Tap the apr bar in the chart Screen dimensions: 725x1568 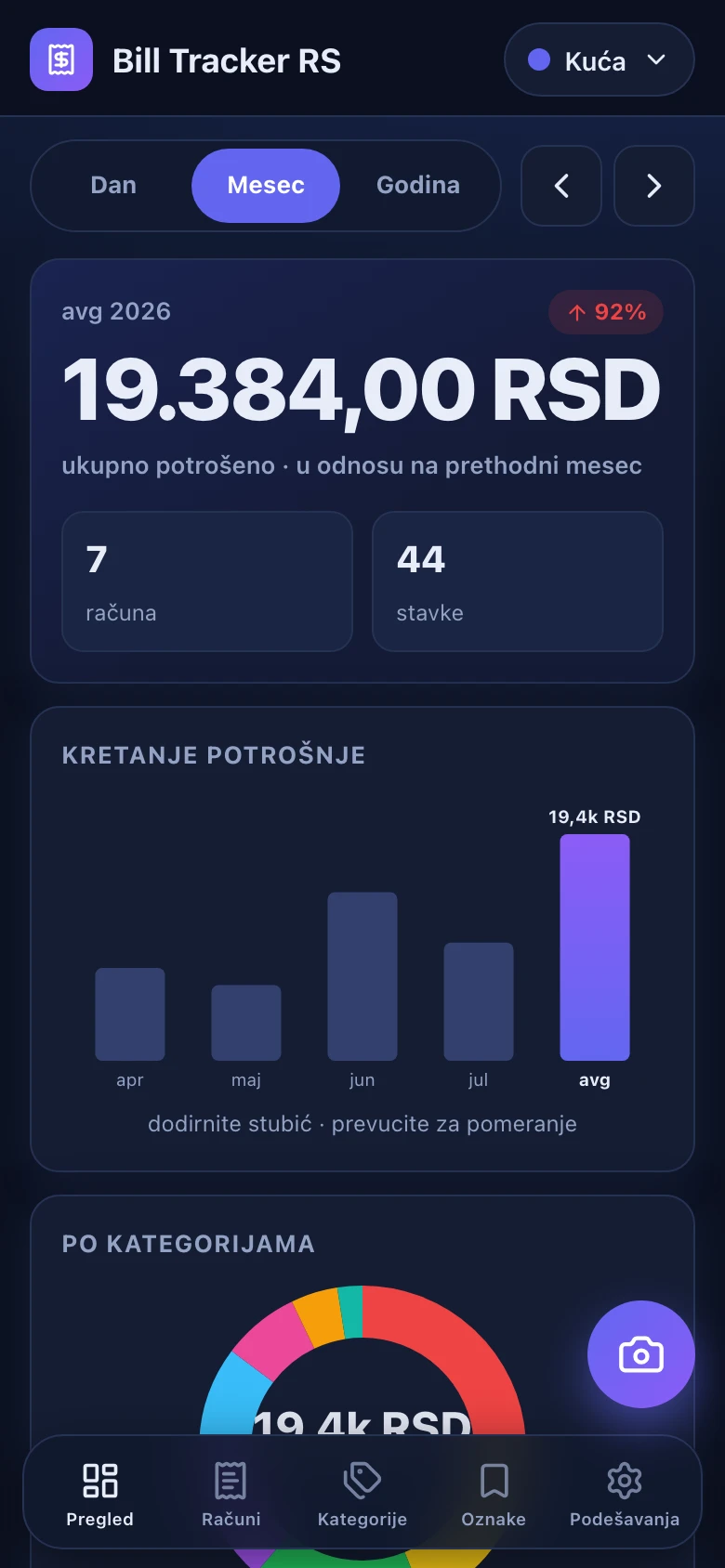[130, 1014]
